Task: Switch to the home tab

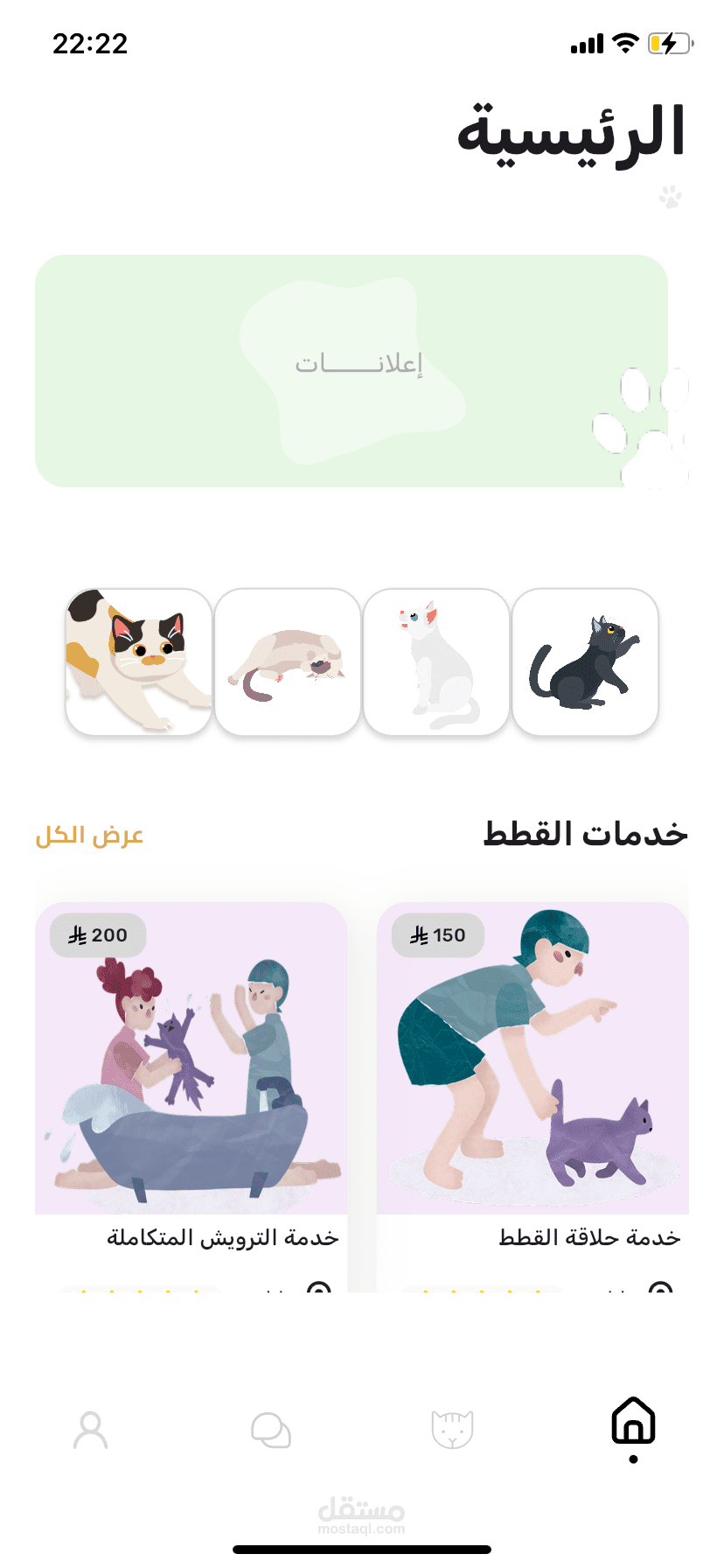Action: click(x=633, y=1429)
